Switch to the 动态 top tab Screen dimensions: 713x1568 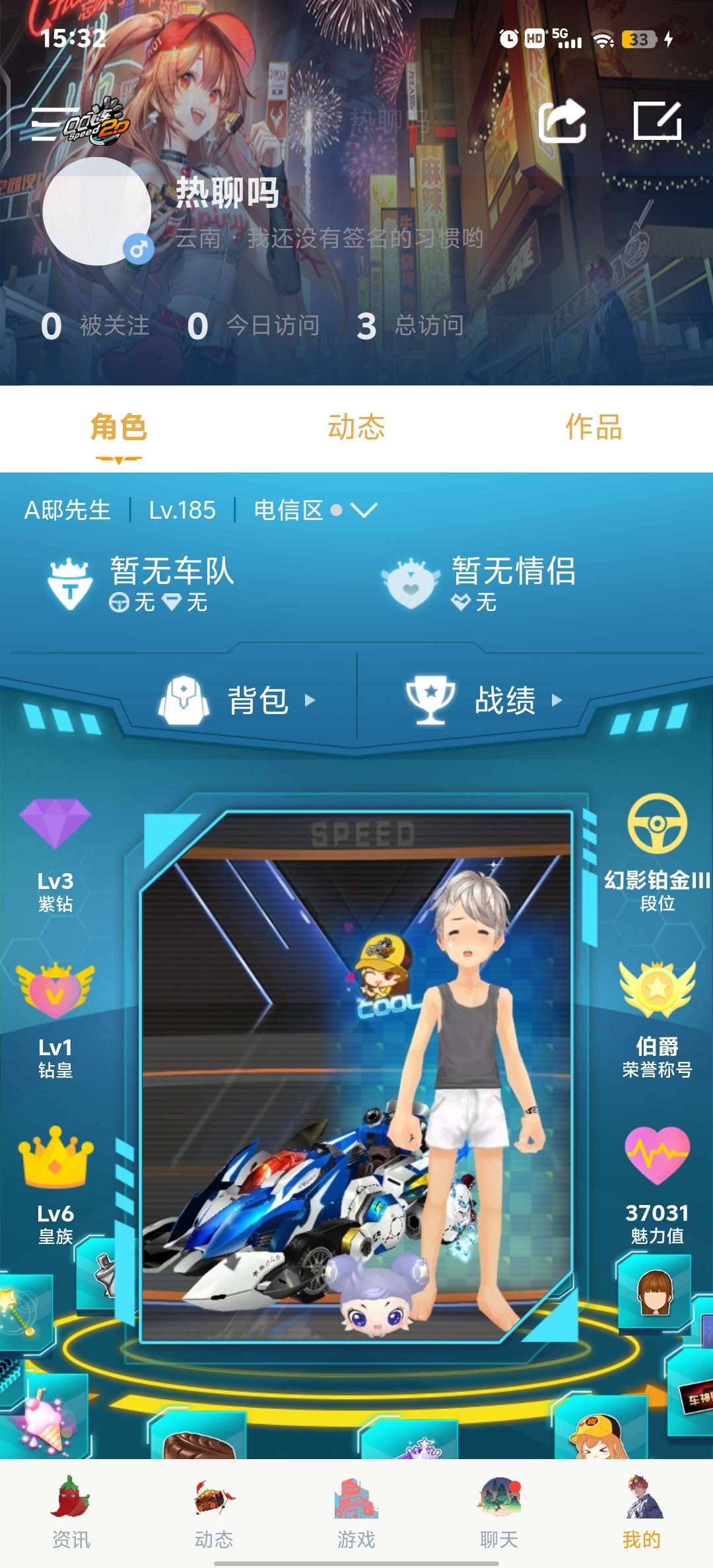coord(356,428)
